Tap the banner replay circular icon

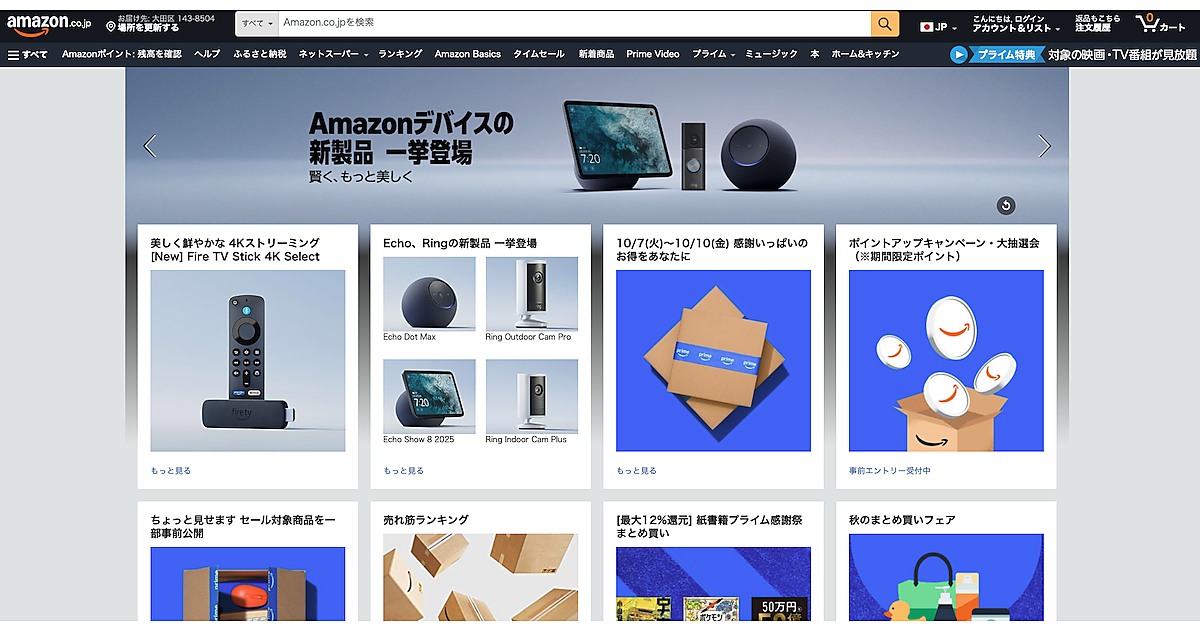click(1006, 206)
